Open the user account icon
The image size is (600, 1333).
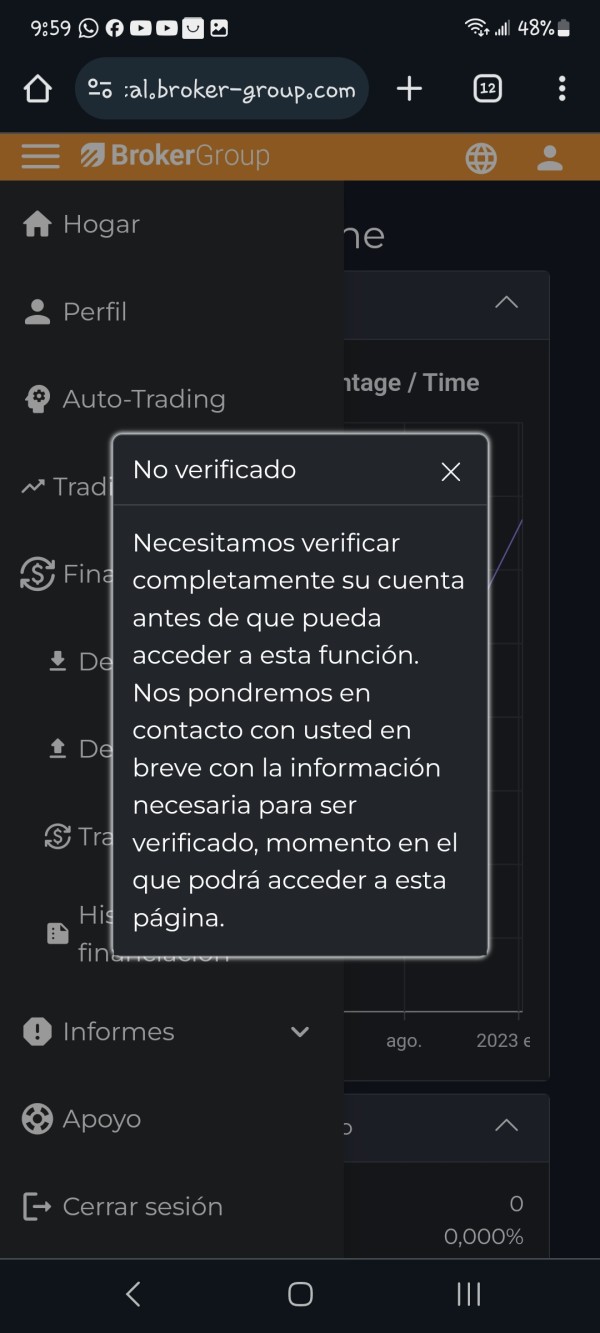[550, 157]
